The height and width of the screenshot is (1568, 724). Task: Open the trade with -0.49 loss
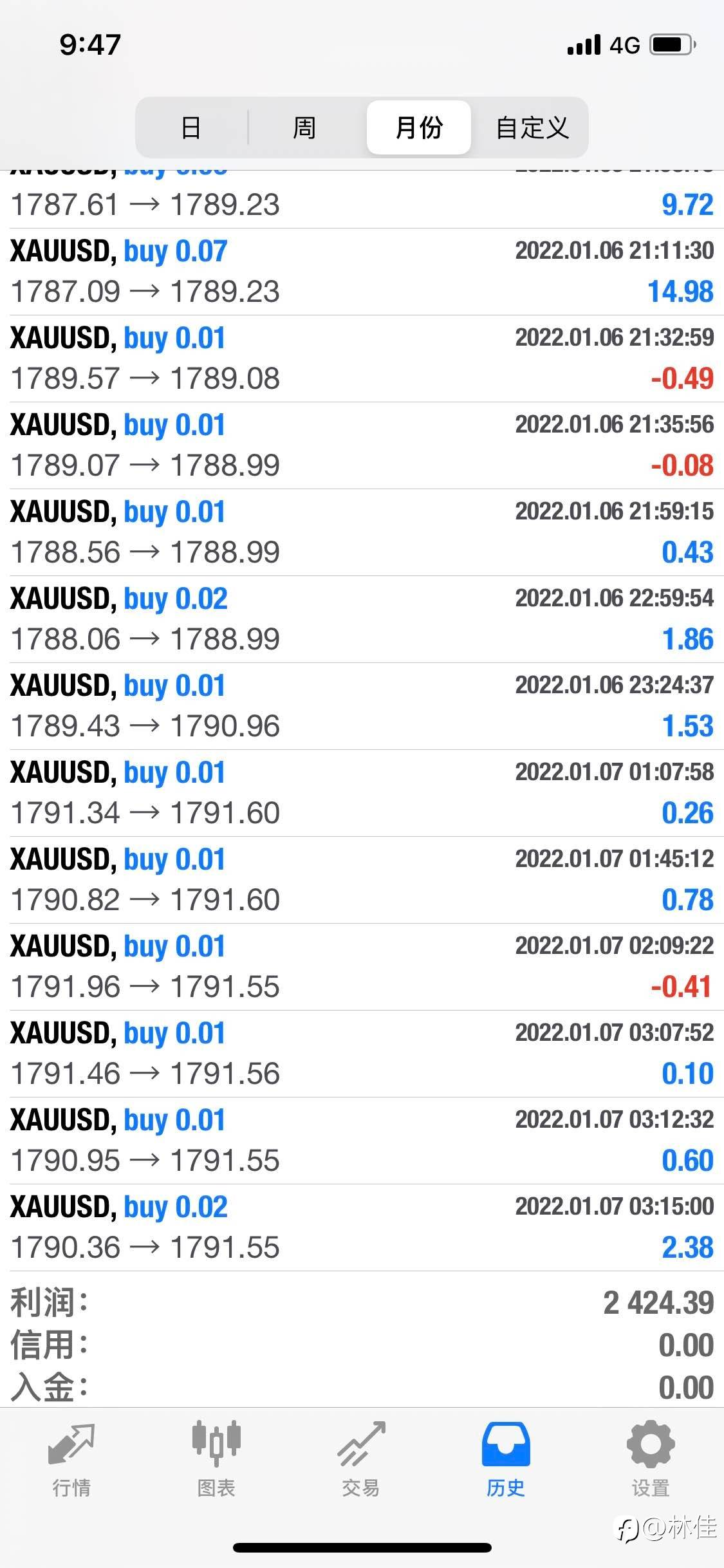coord(362,359)
